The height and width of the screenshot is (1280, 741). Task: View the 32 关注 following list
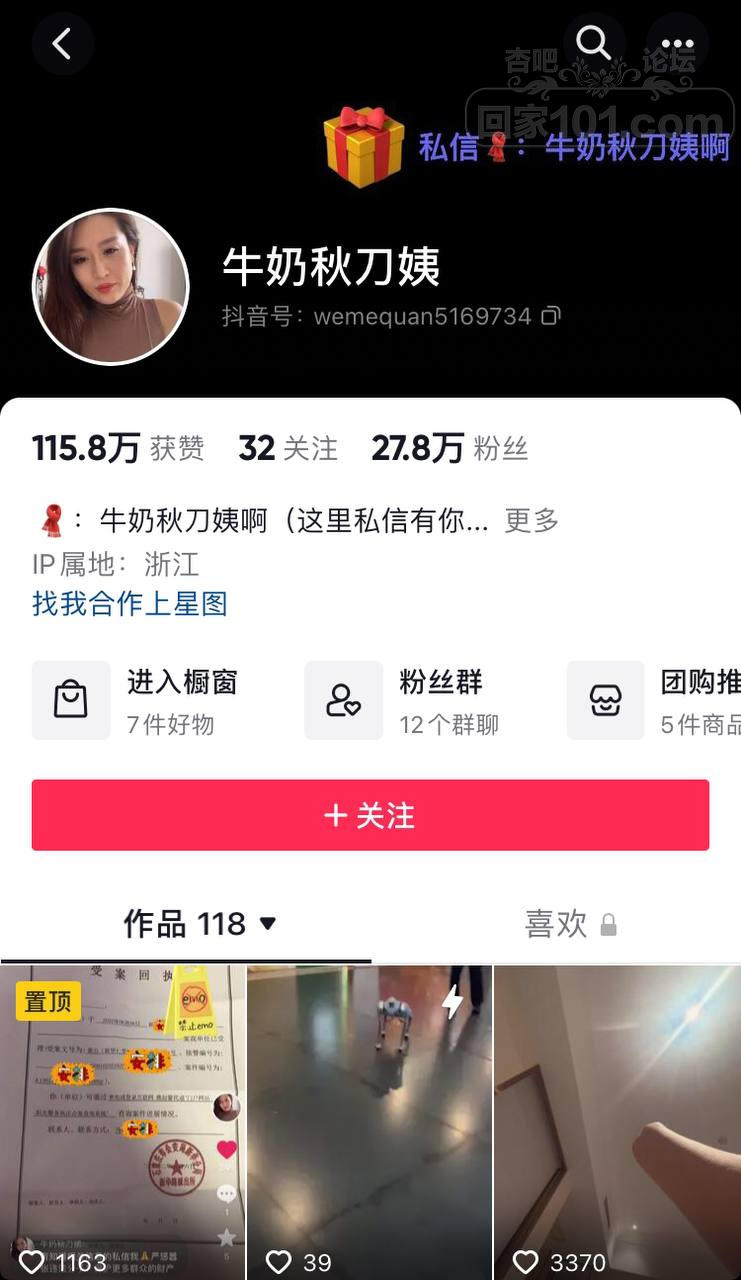coord(288,449)
